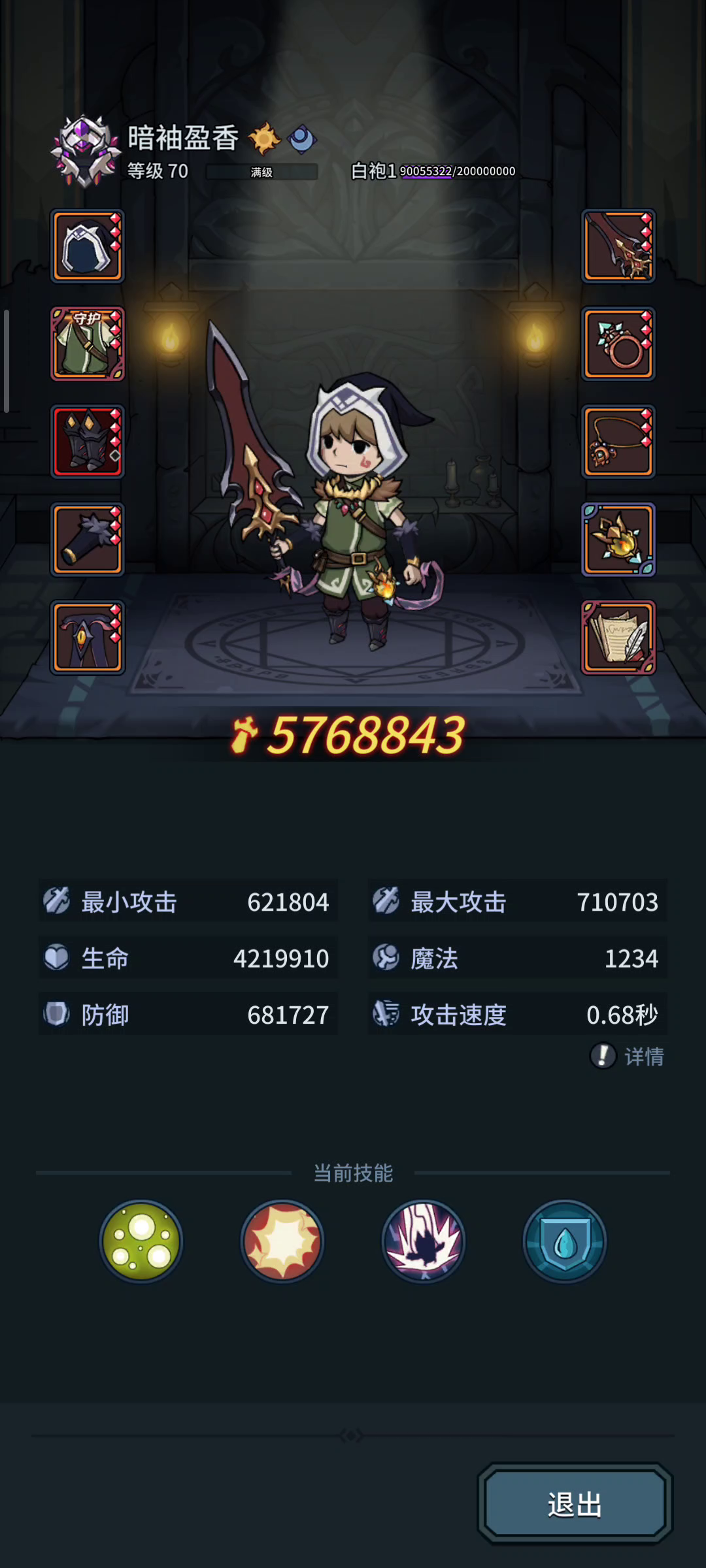
Task: Open the golden flame charm slot
Action: pyautogui.click(x=618, y=540)
